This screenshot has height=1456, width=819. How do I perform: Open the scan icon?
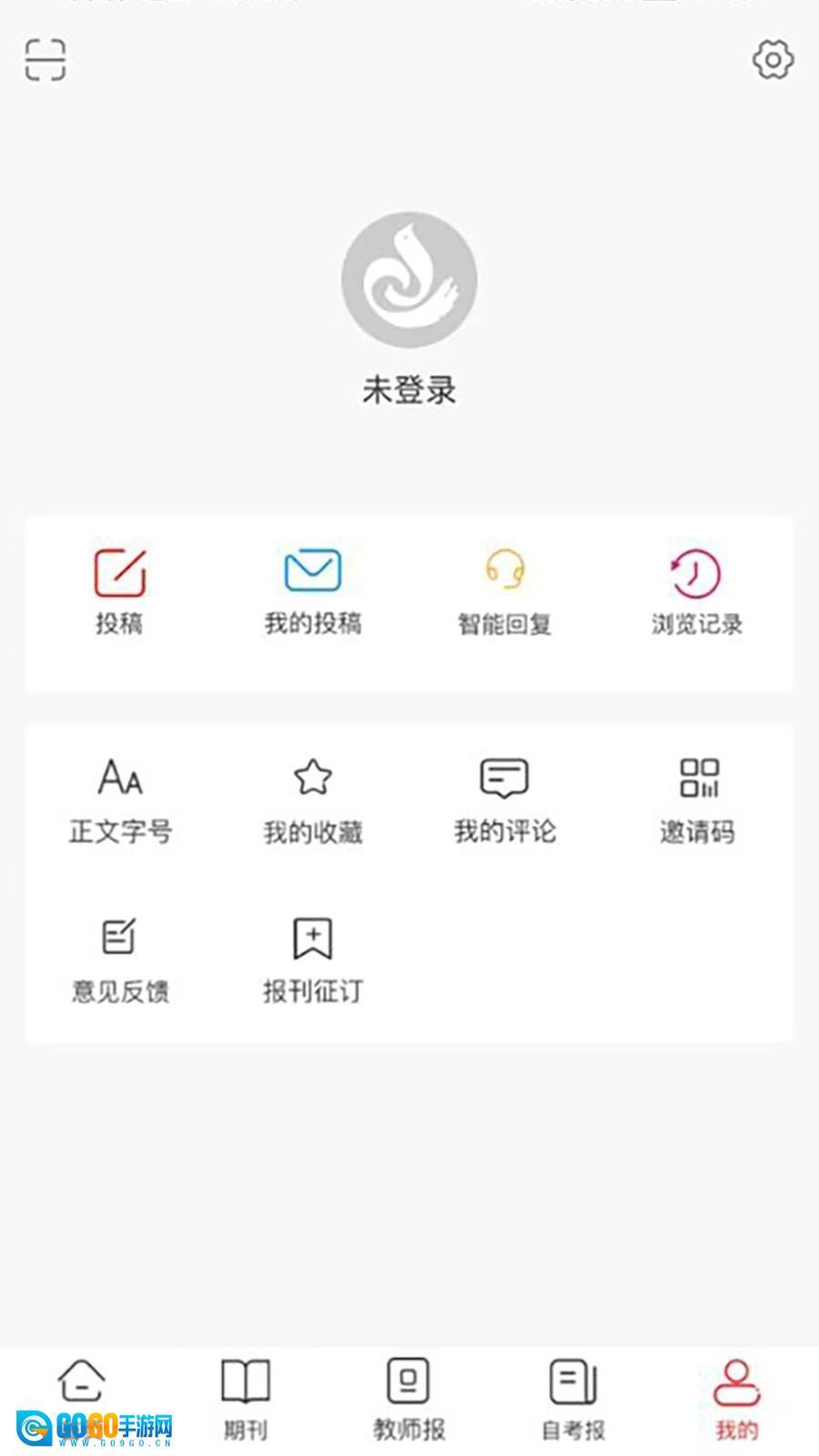point(45,60)
